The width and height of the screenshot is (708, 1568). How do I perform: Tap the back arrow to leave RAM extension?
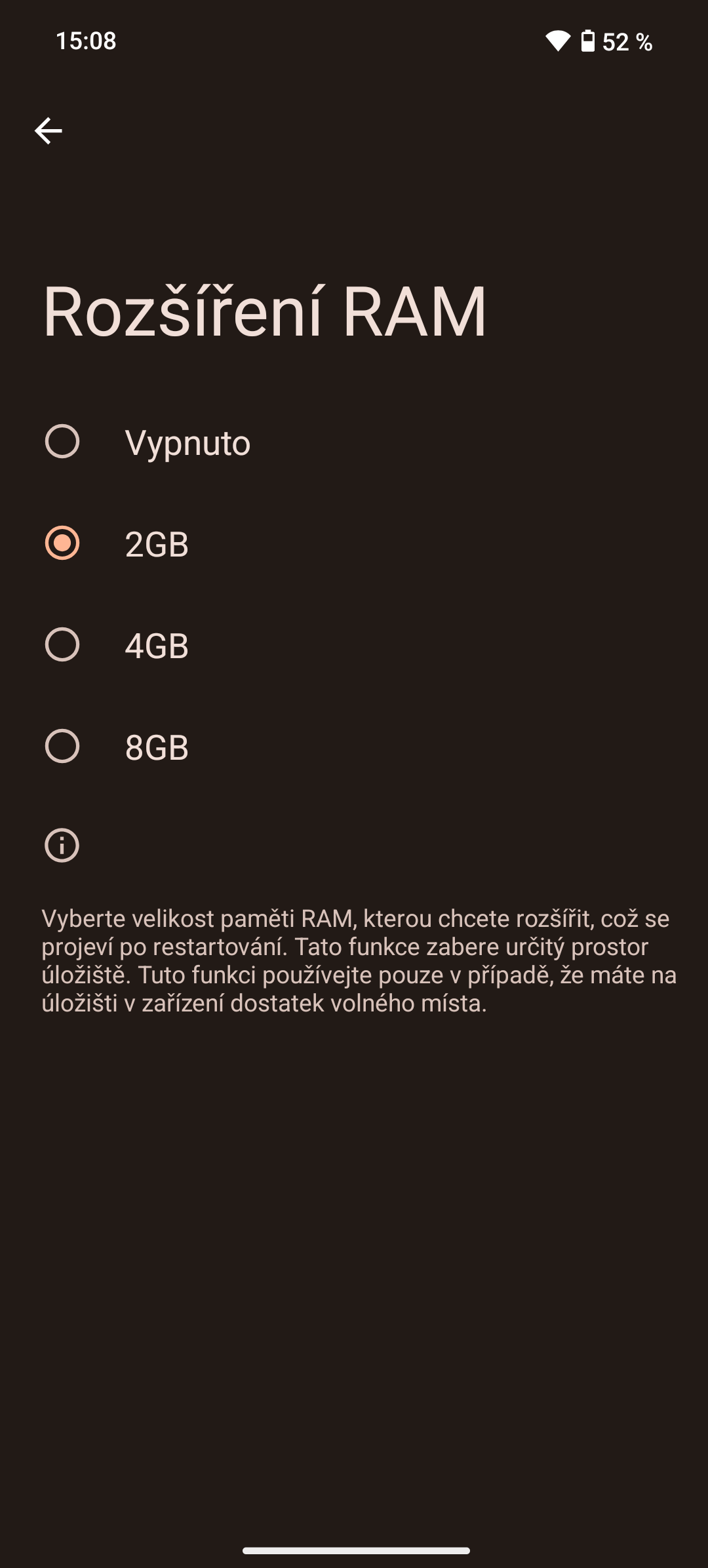coord(49,130)
